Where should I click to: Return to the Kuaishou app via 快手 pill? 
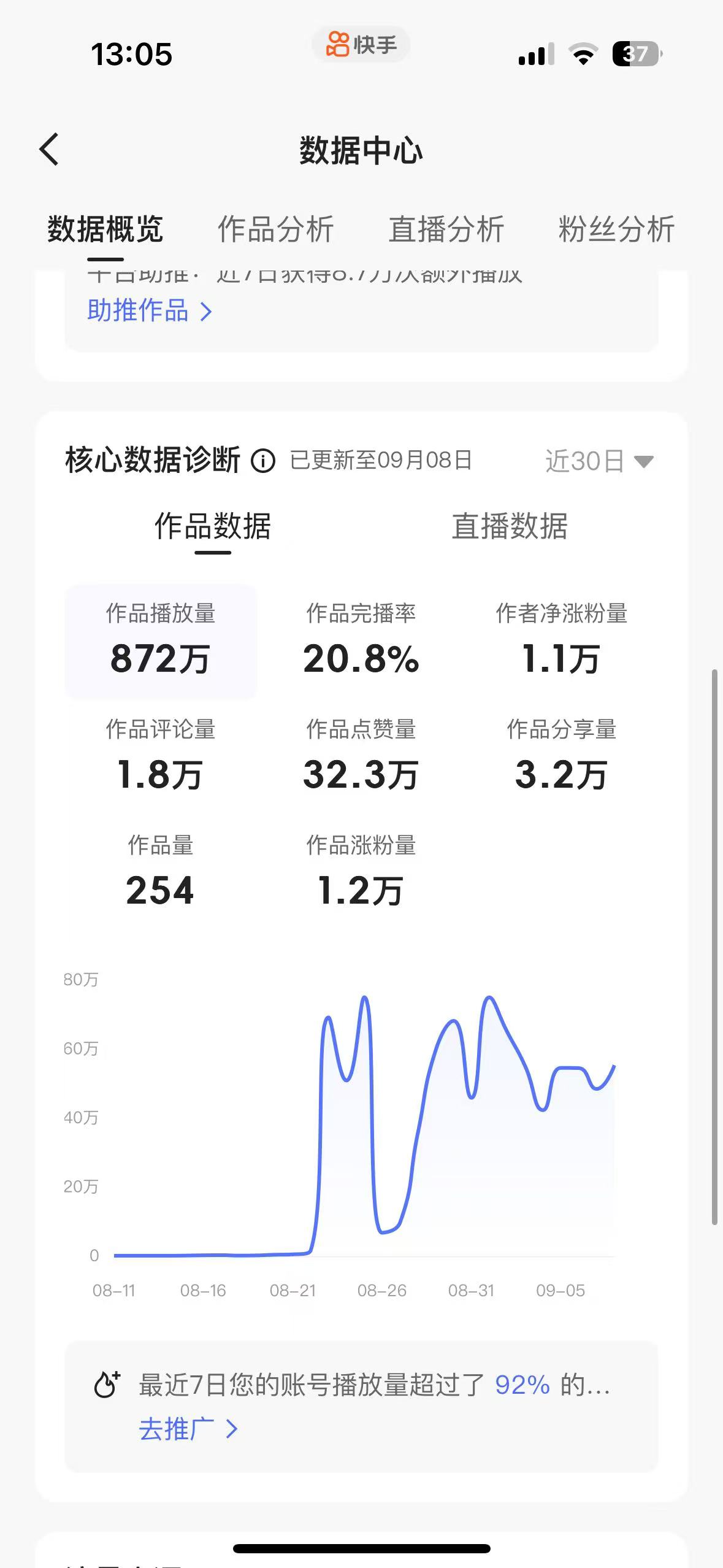coord(361,45)
